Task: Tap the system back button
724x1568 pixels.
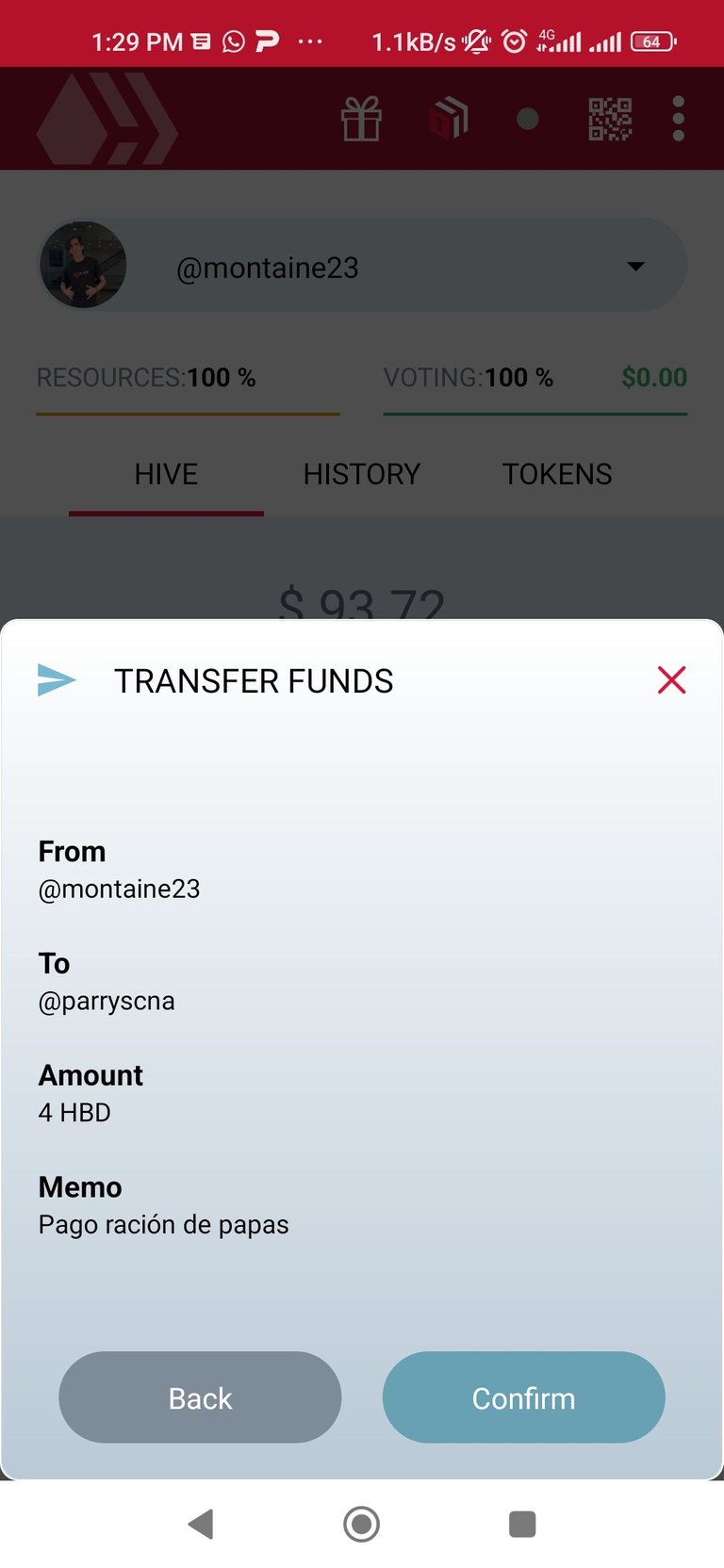Action: [x=201, y=1524]
